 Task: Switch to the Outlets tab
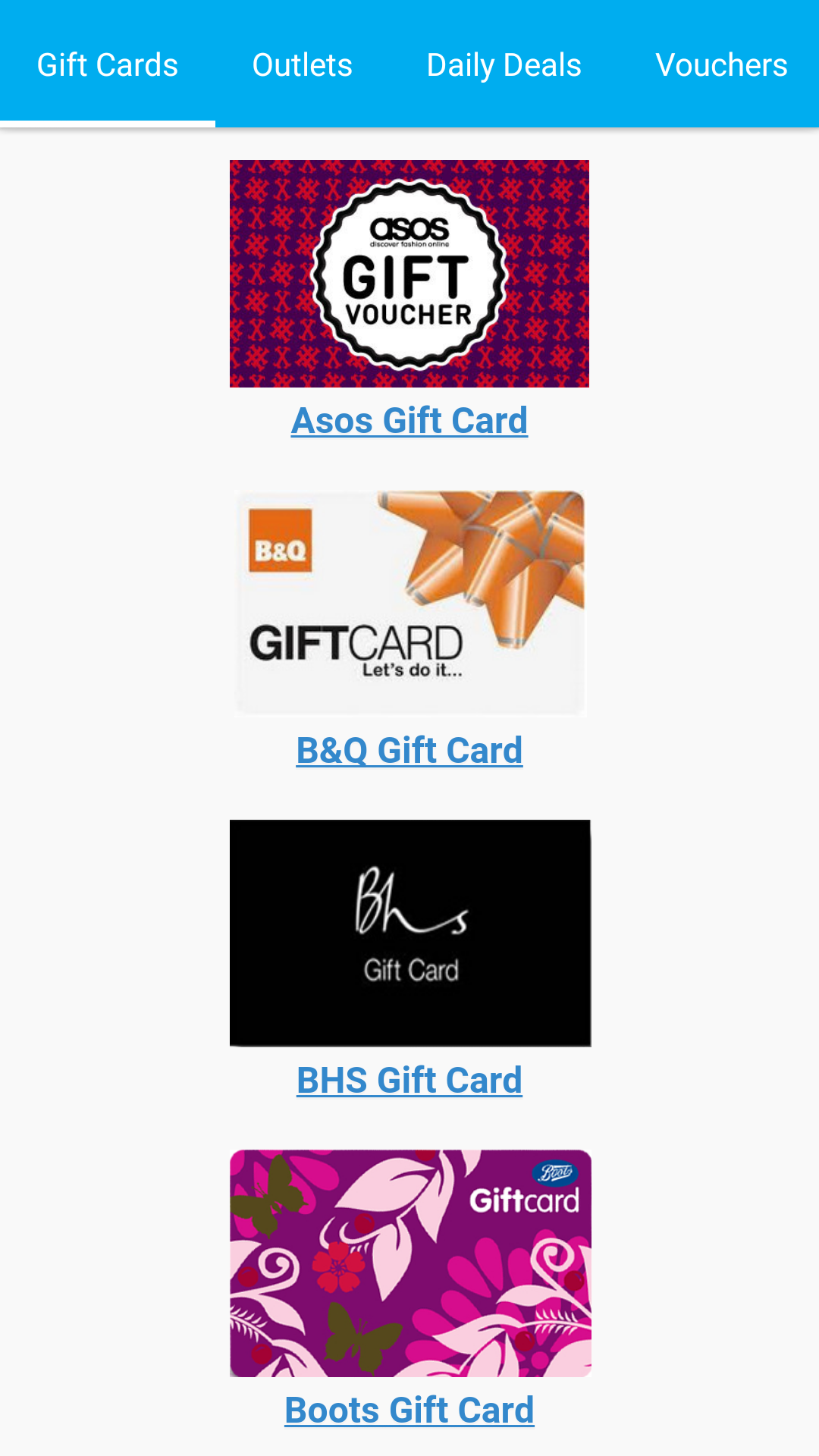pyautogui.click(x=302, y=65)
